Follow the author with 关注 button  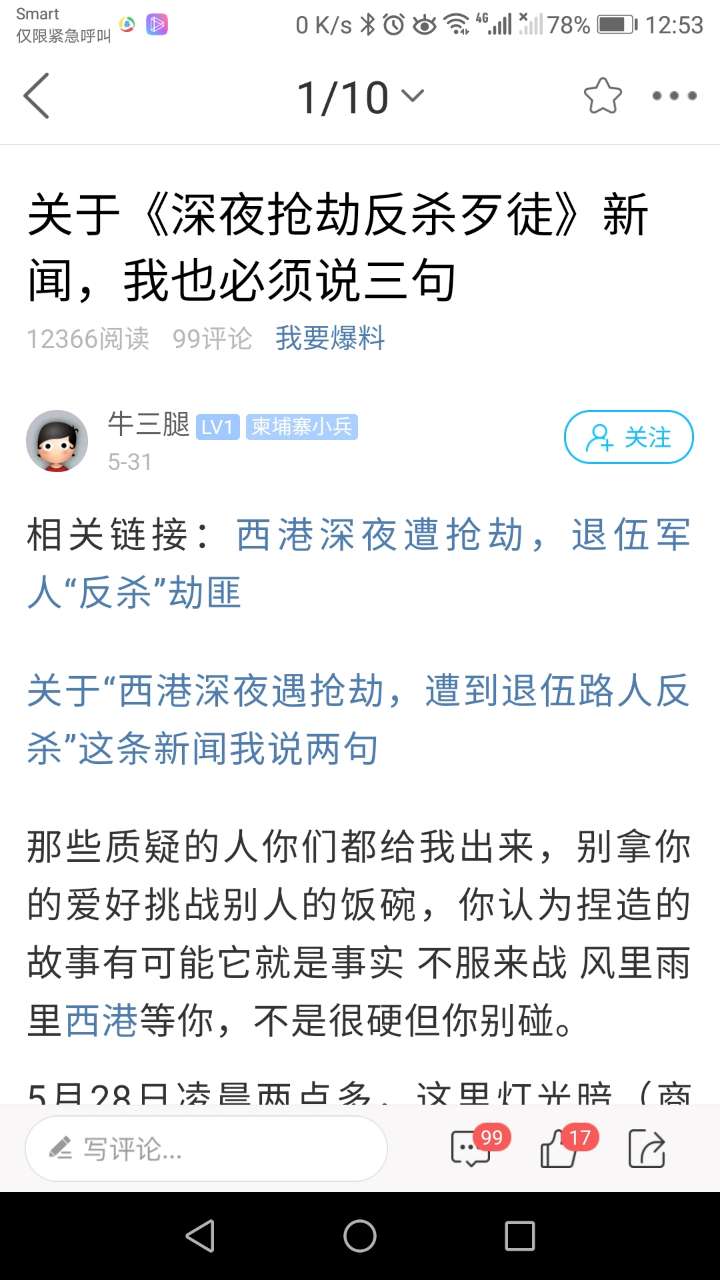tap(628, 438)
